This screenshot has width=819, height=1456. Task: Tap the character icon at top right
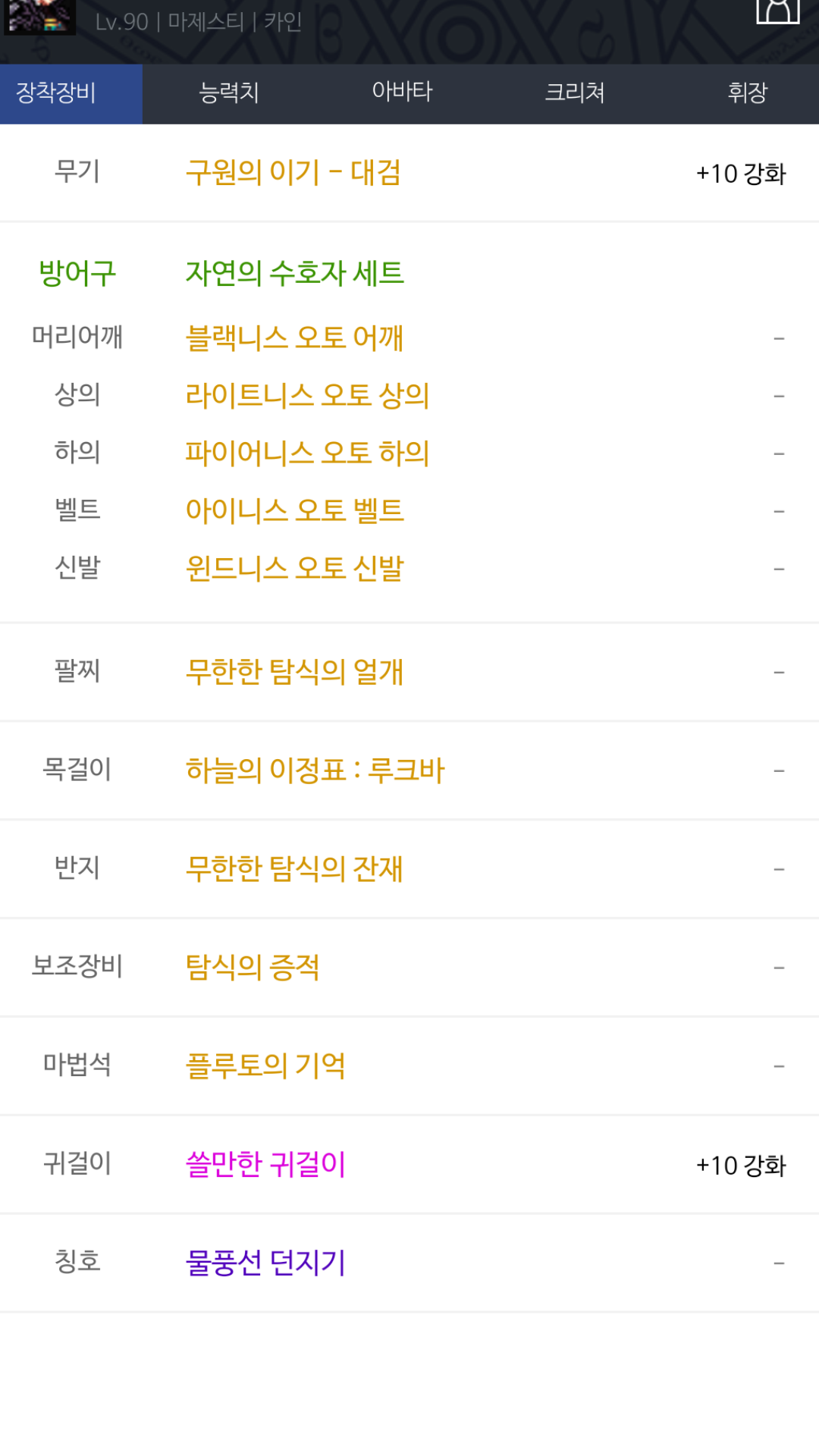coord(778,11)
